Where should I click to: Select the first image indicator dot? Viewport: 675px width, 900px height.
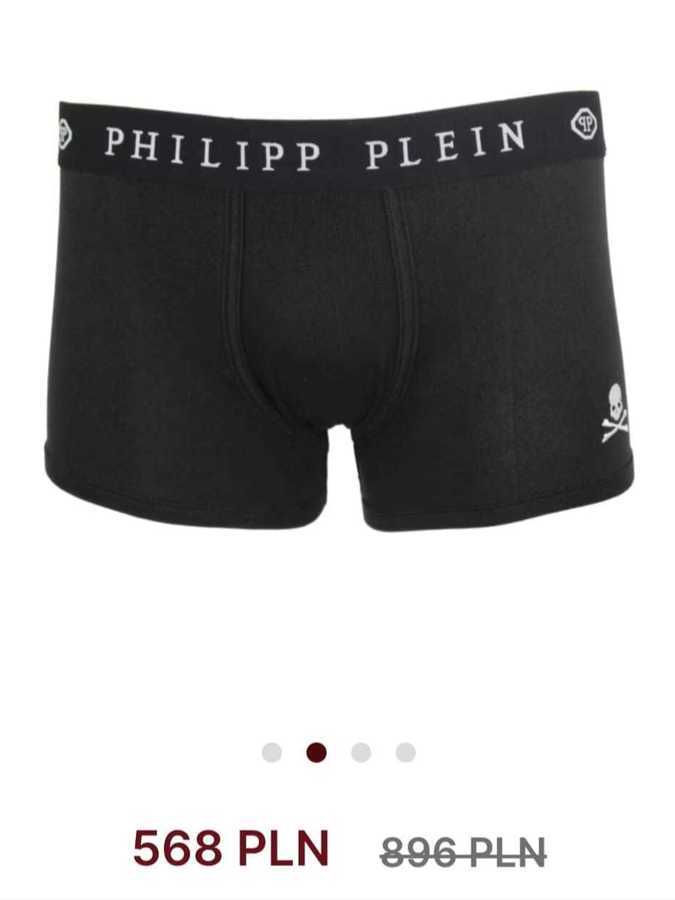click(x=272, y=752)
